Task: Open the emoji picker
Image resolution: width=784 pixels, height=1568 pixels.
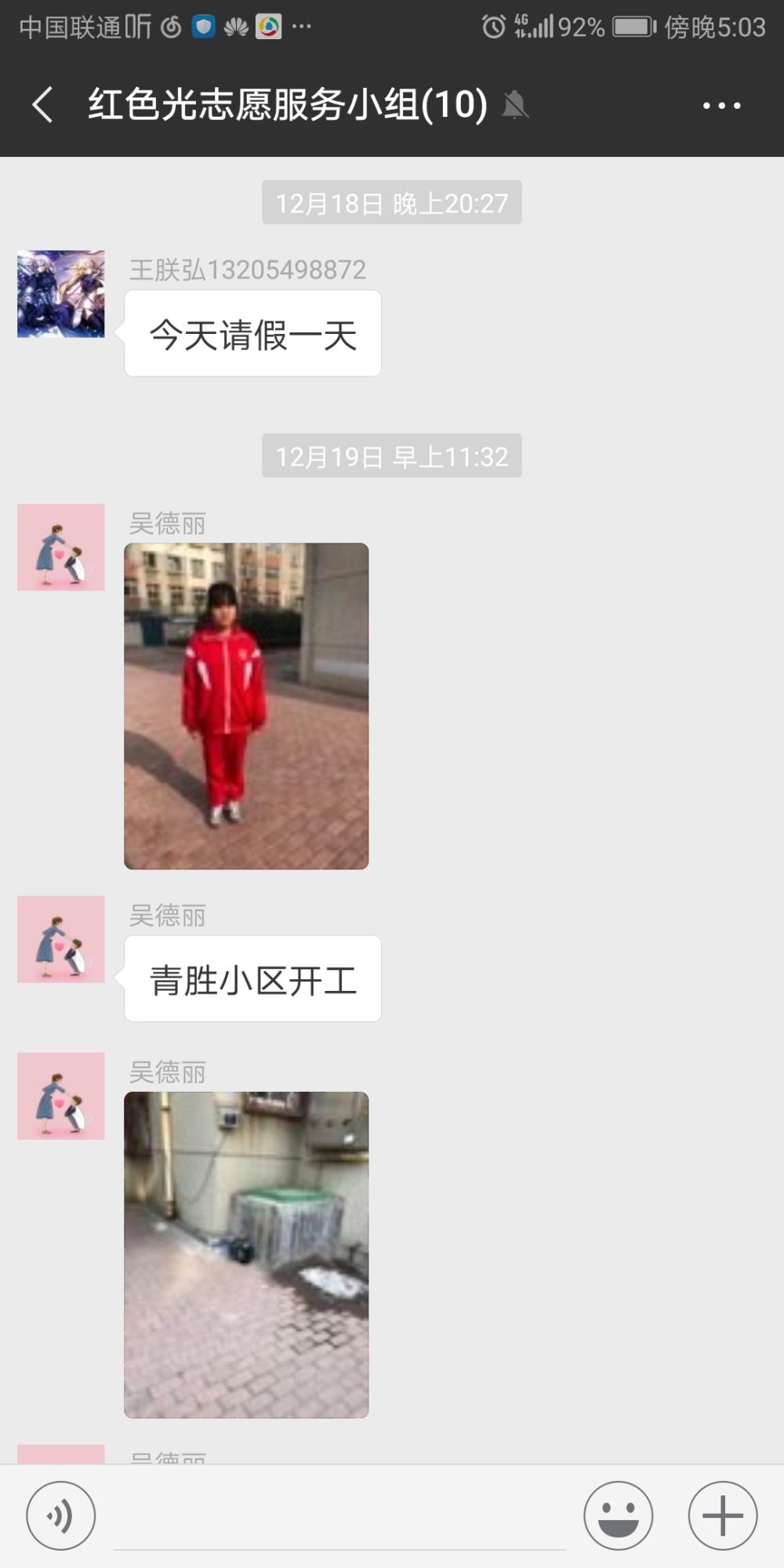Action: pos(618,1515)
